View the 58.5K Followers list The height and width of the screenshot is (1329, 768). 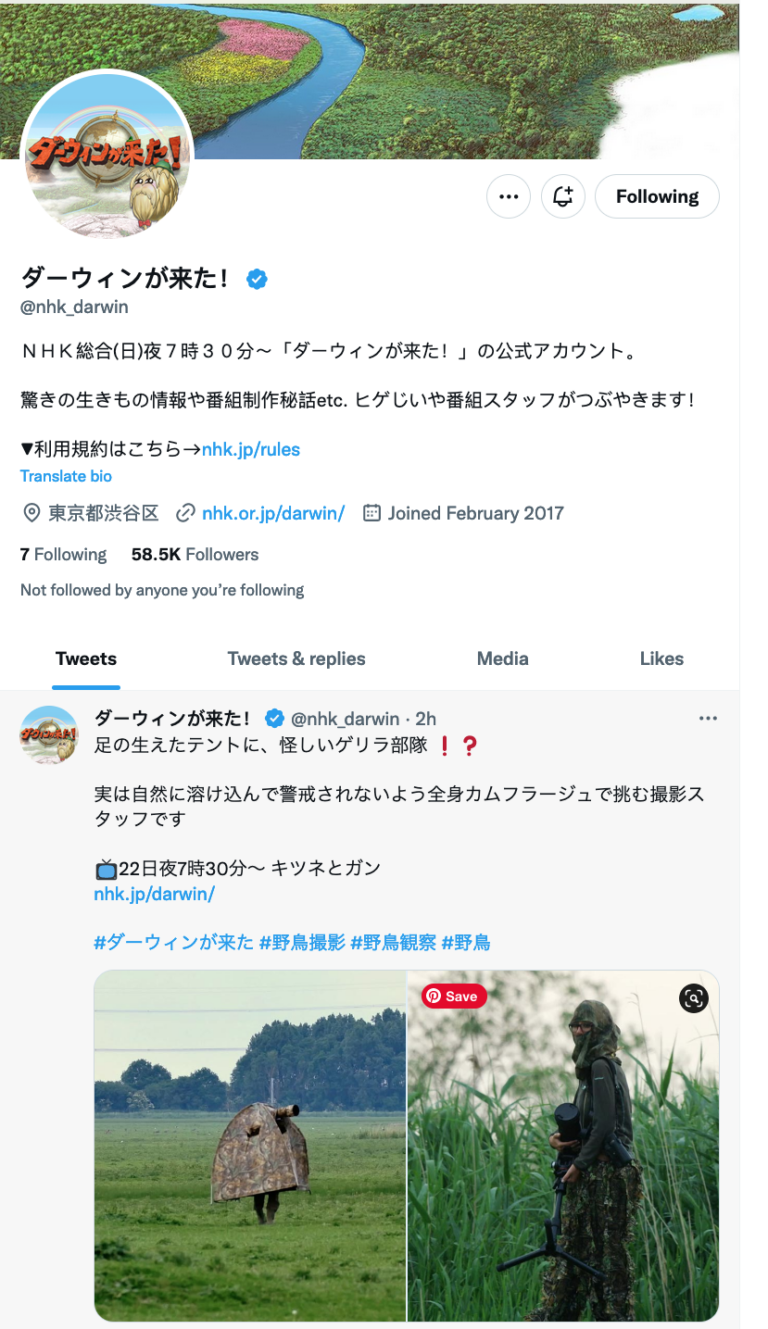pyautogui.click(x=195, y=554)
